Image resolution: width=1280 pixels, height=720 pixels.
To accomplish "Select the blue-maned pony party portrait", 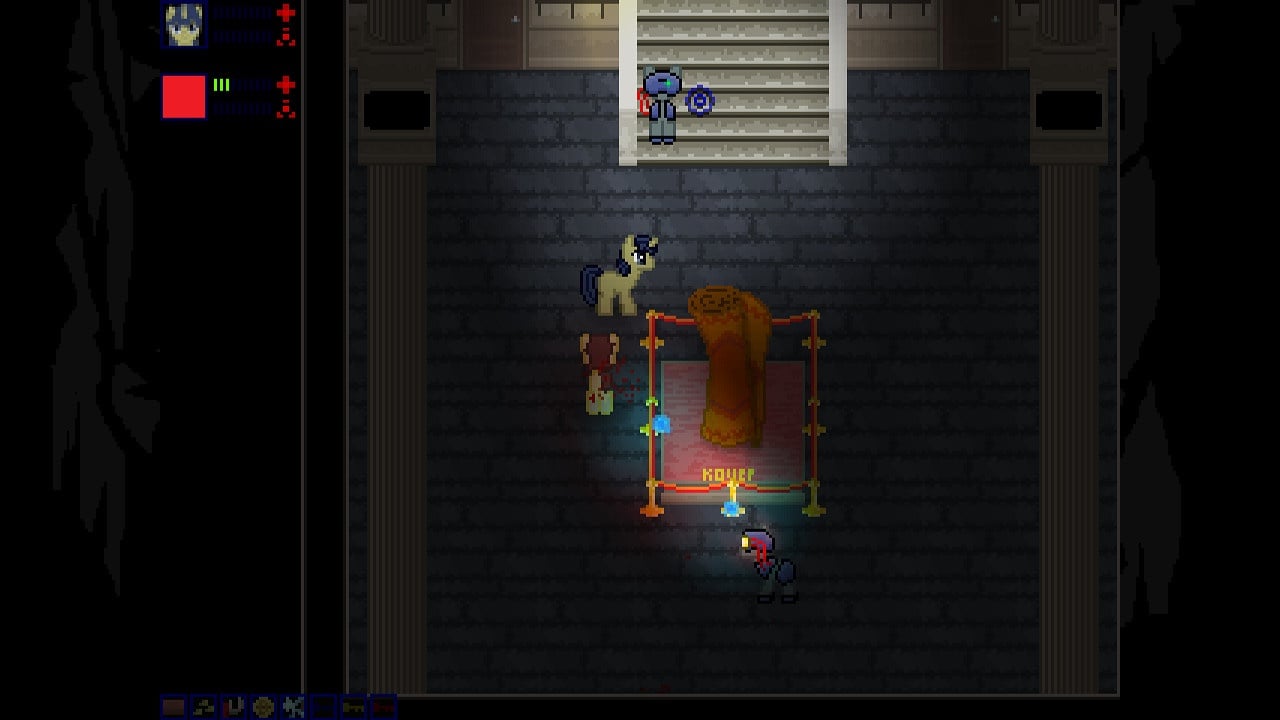I will (184, 25).
